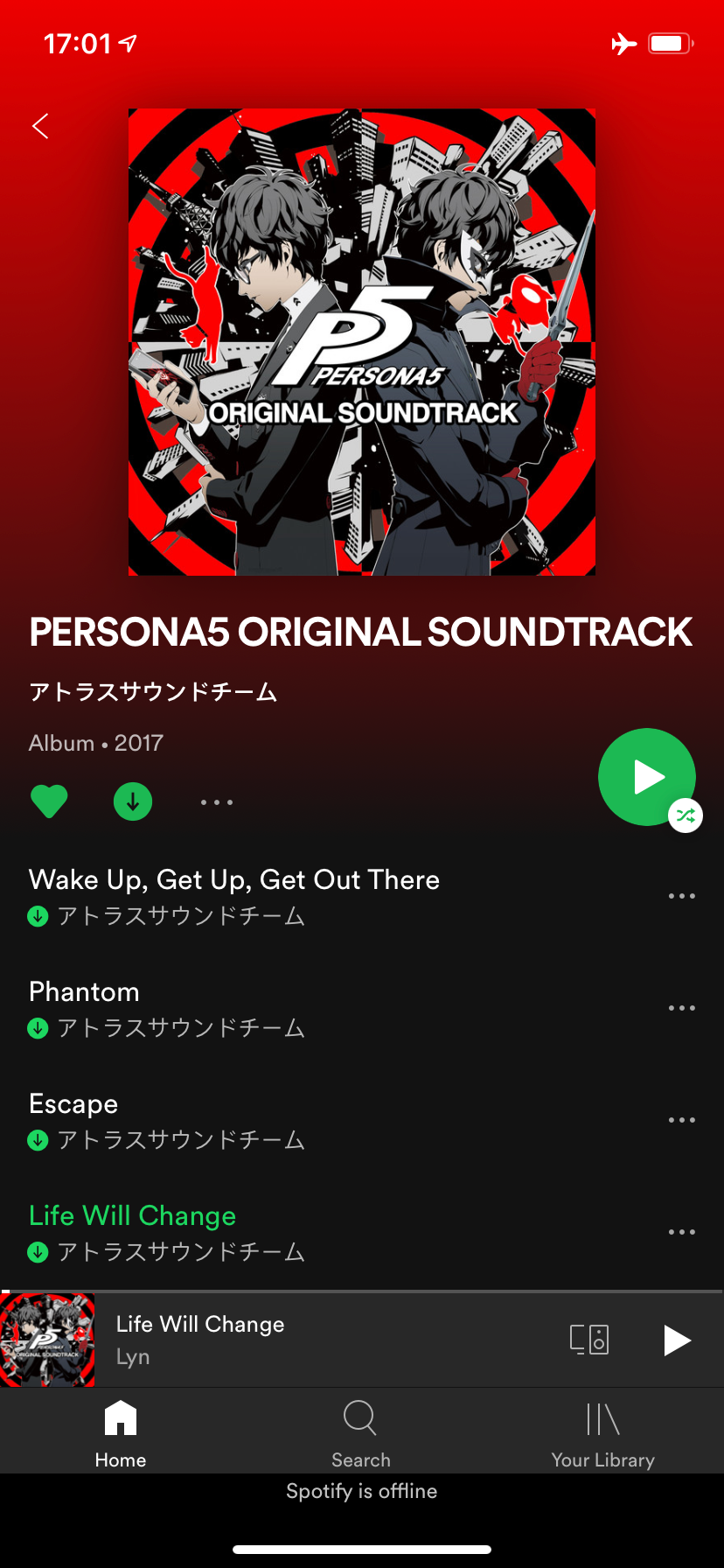This screenshot has width=724, height=1568.
Task: Play the track Escape
Action: (73, 1104)
